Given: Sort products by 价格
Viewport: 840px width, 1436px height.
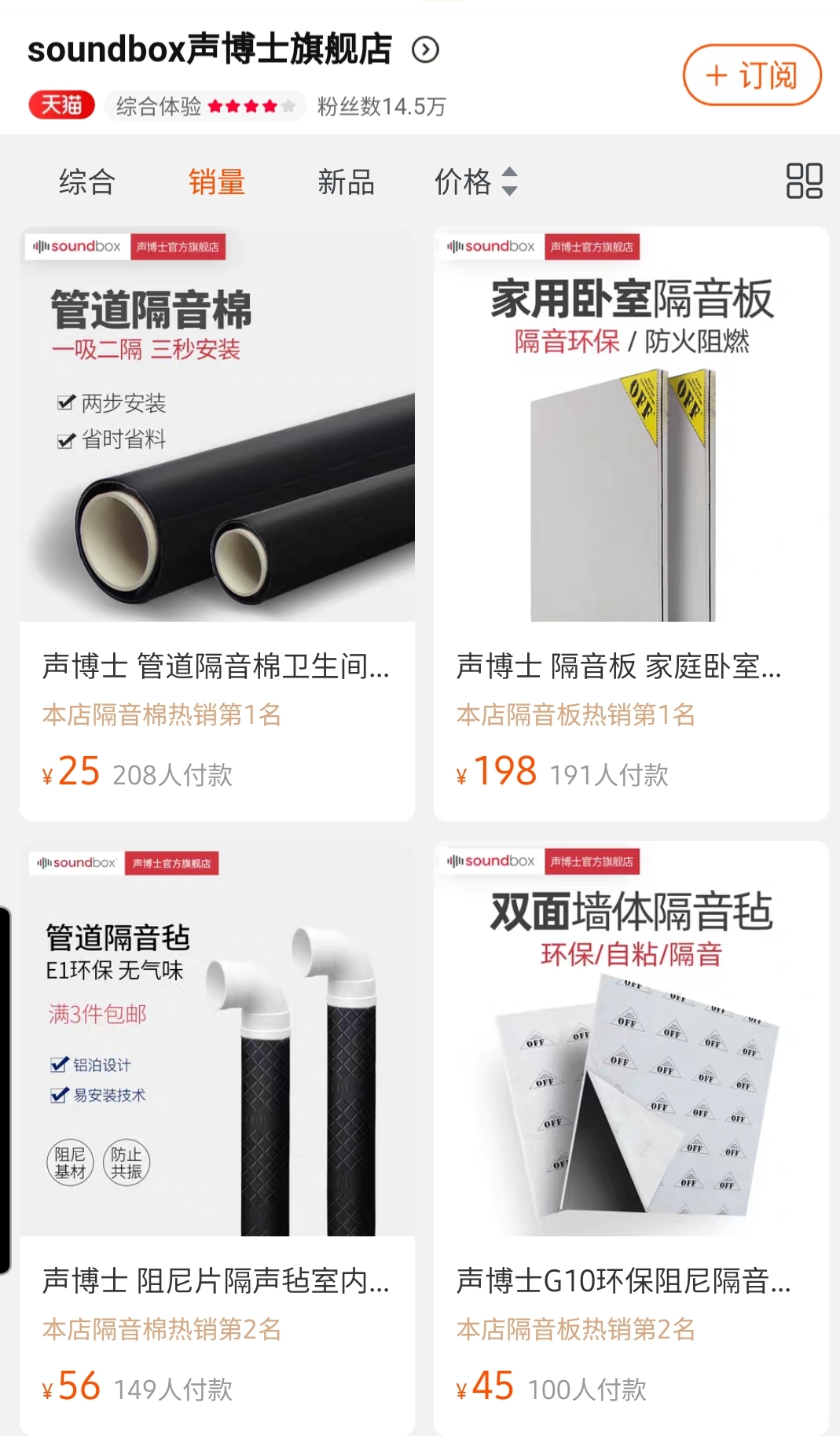Looking at the screenshot, I should (475, 182).
